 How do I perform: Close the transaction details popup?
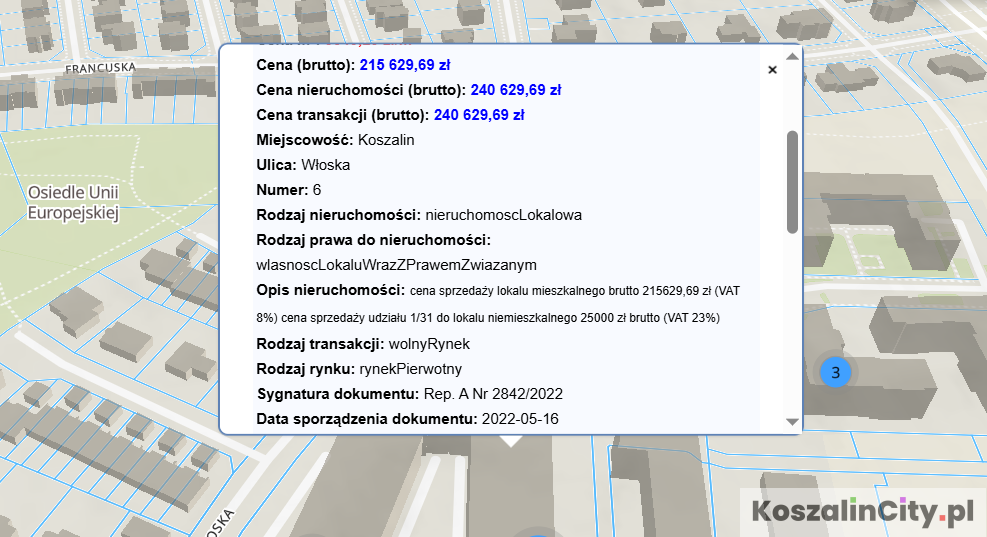coord(772,70)
